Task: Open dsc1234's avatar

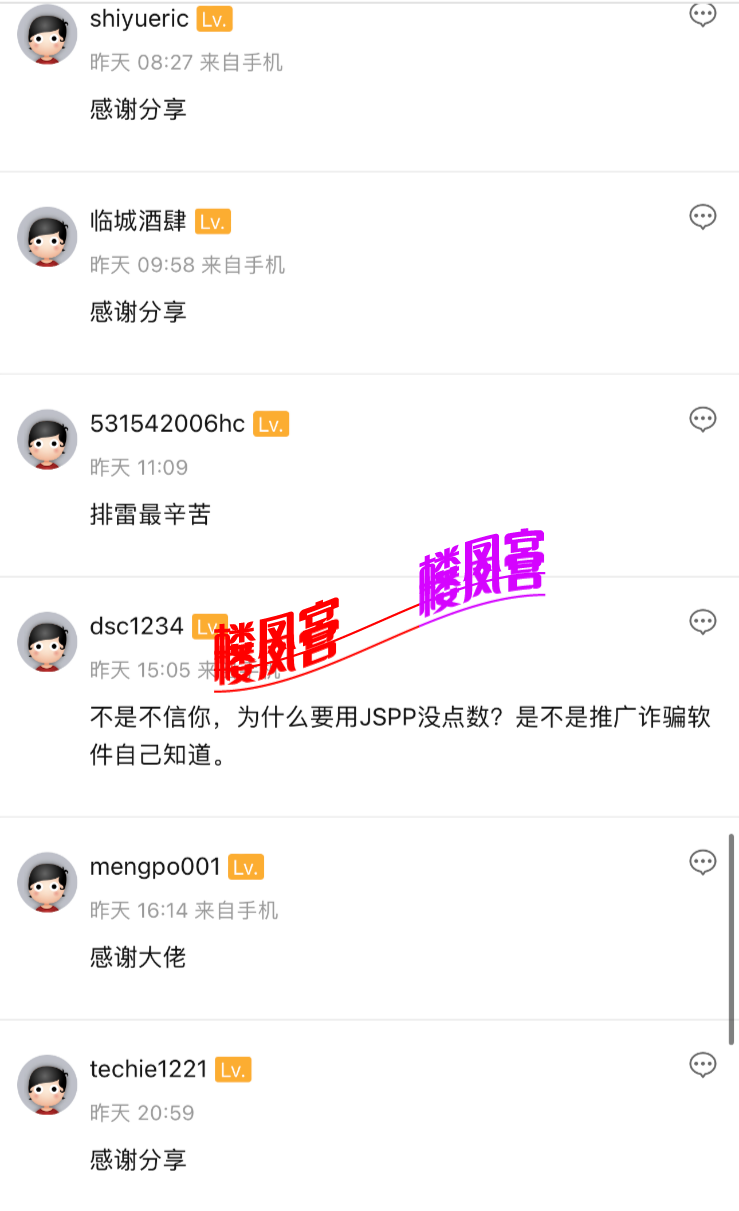Action: (47, 642)
